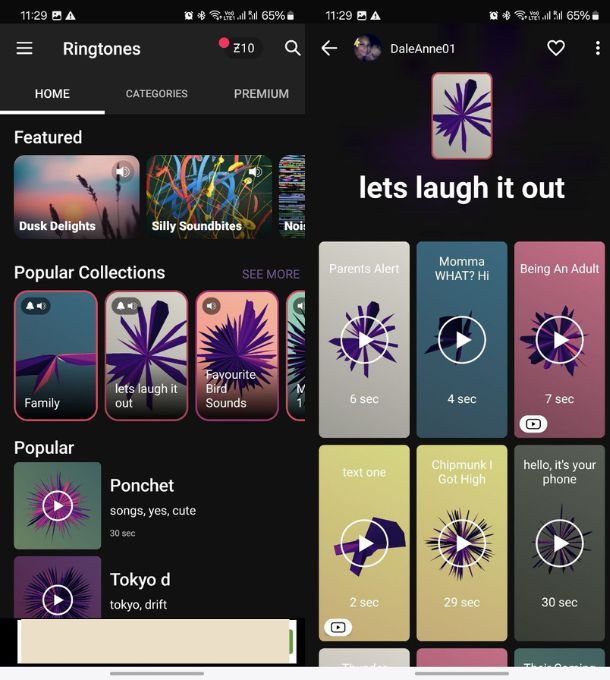Open the Silly Soundbites featured card
The height and width of the screenshot is (680, 610).
click(x=209, y=196)
